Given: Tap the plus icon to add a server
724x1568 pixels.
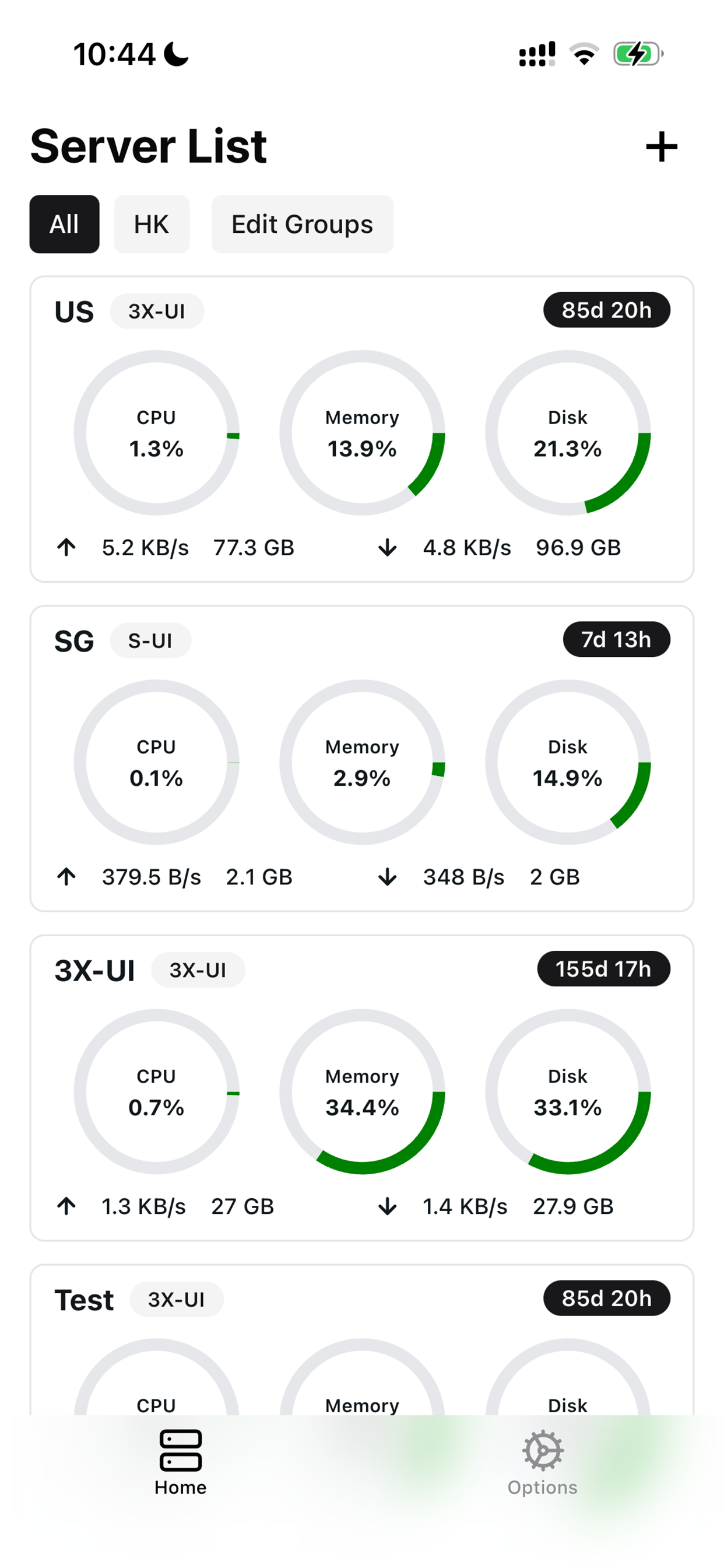Looking at the screenshot, I should click(660, 146).
